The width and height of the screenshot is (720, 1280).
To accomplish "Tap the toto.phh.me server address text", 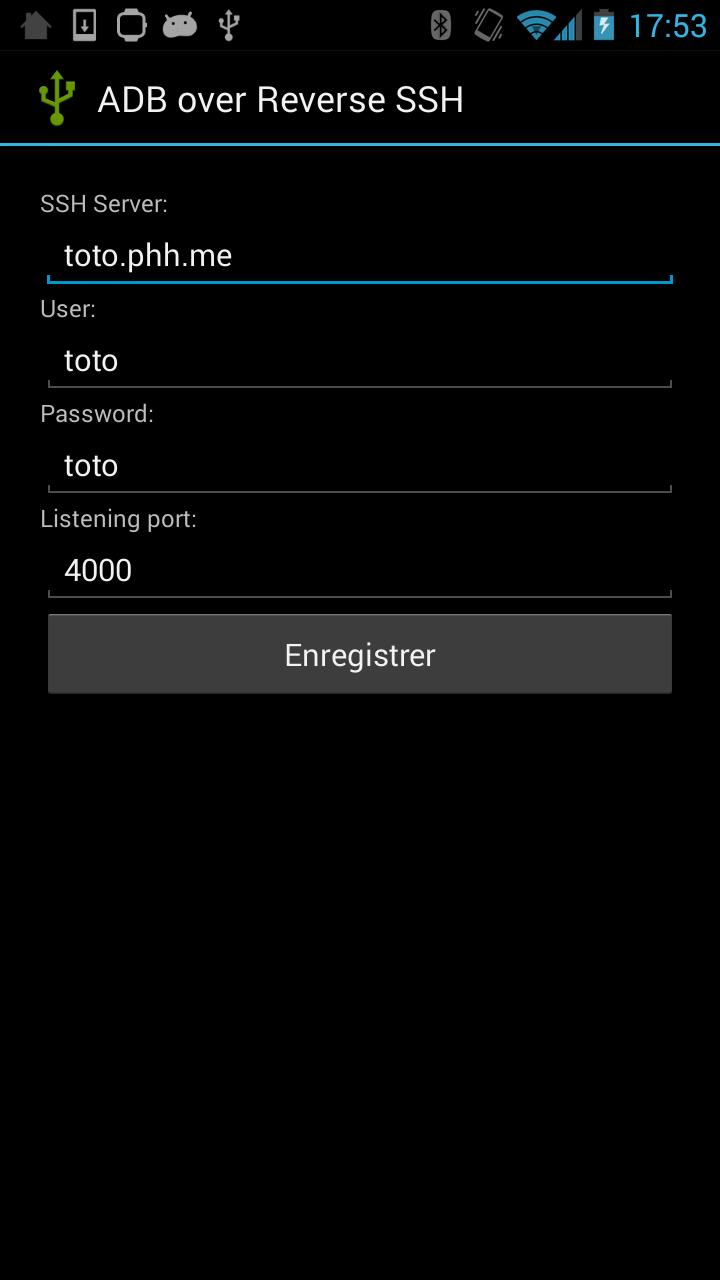I will (x=148, y=255).
